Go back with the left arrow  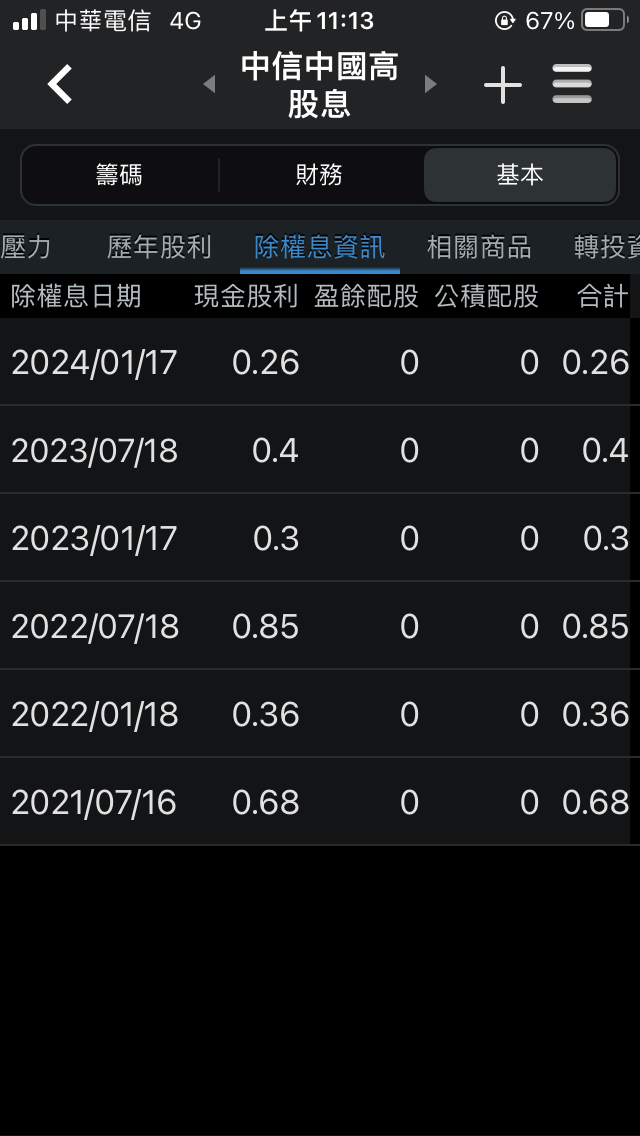pos(61,85)
